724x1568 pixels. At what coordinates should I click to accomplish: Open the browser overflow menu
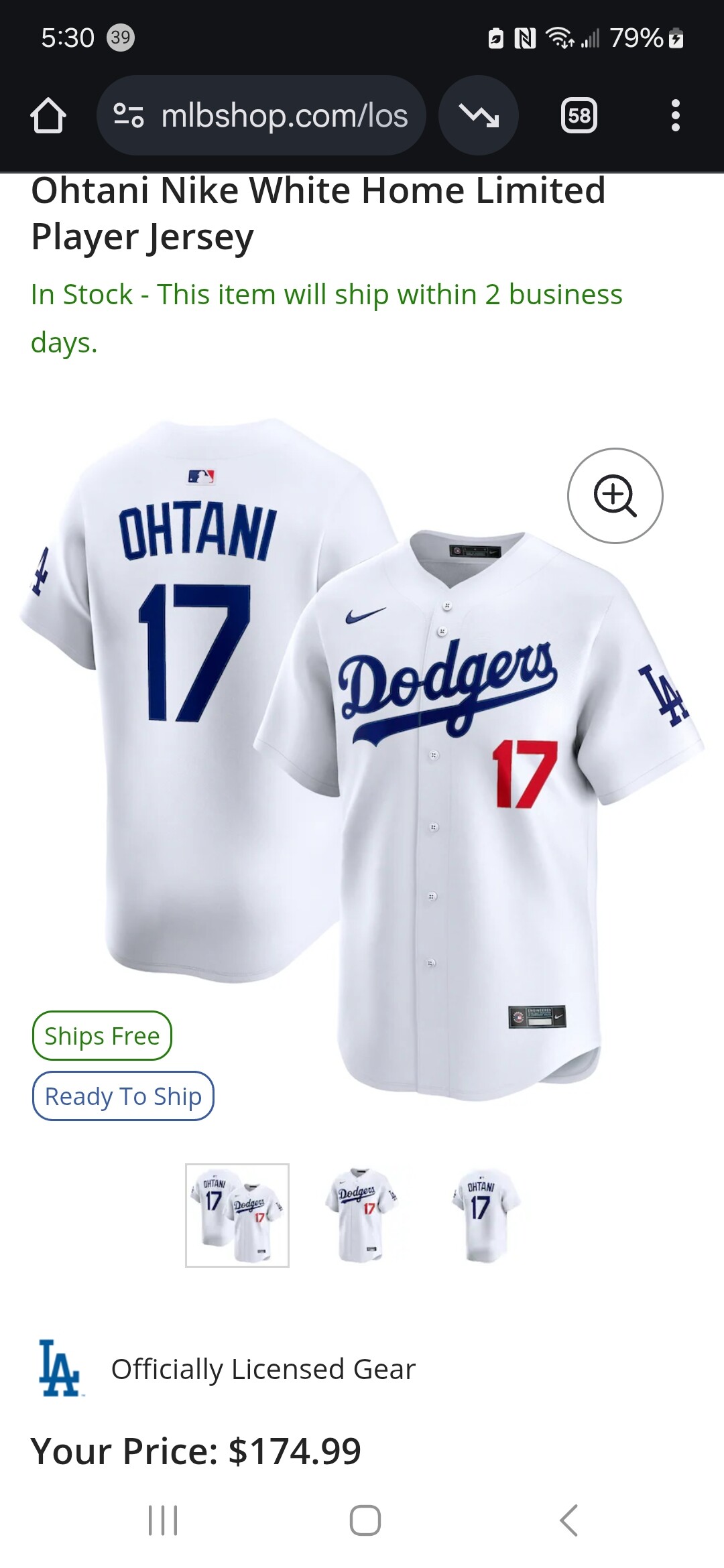click(675, 116)
